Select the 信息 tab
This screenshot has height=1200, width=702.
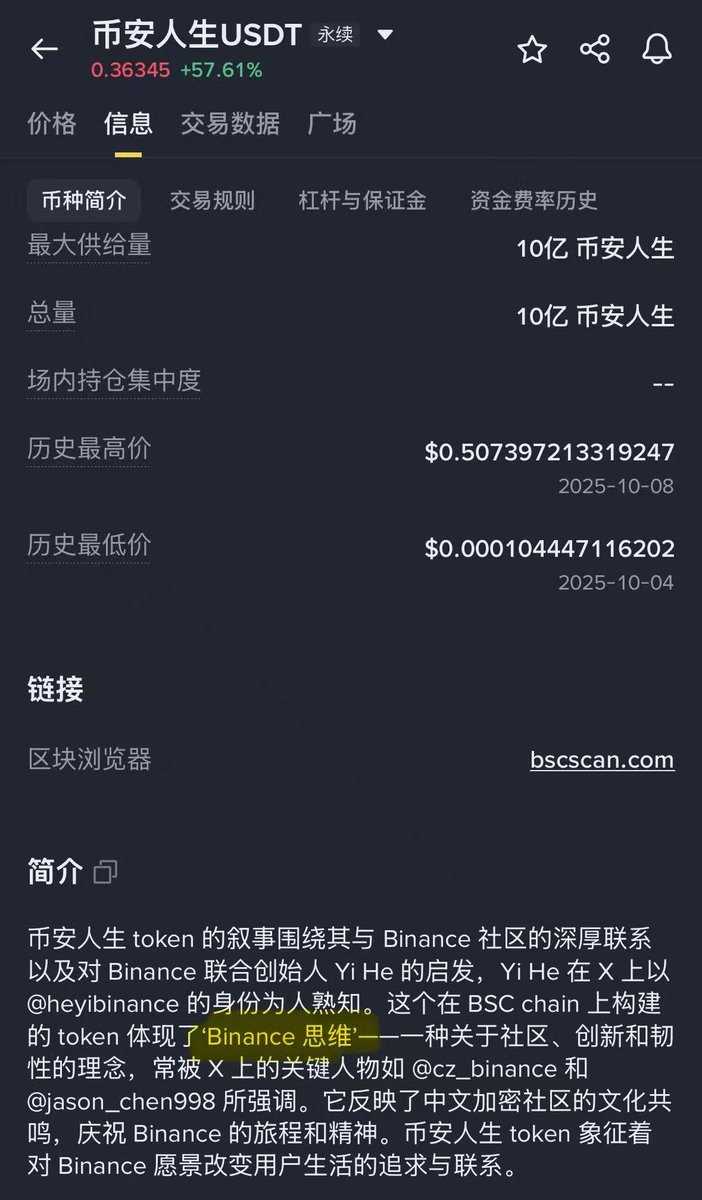point(128,124)
